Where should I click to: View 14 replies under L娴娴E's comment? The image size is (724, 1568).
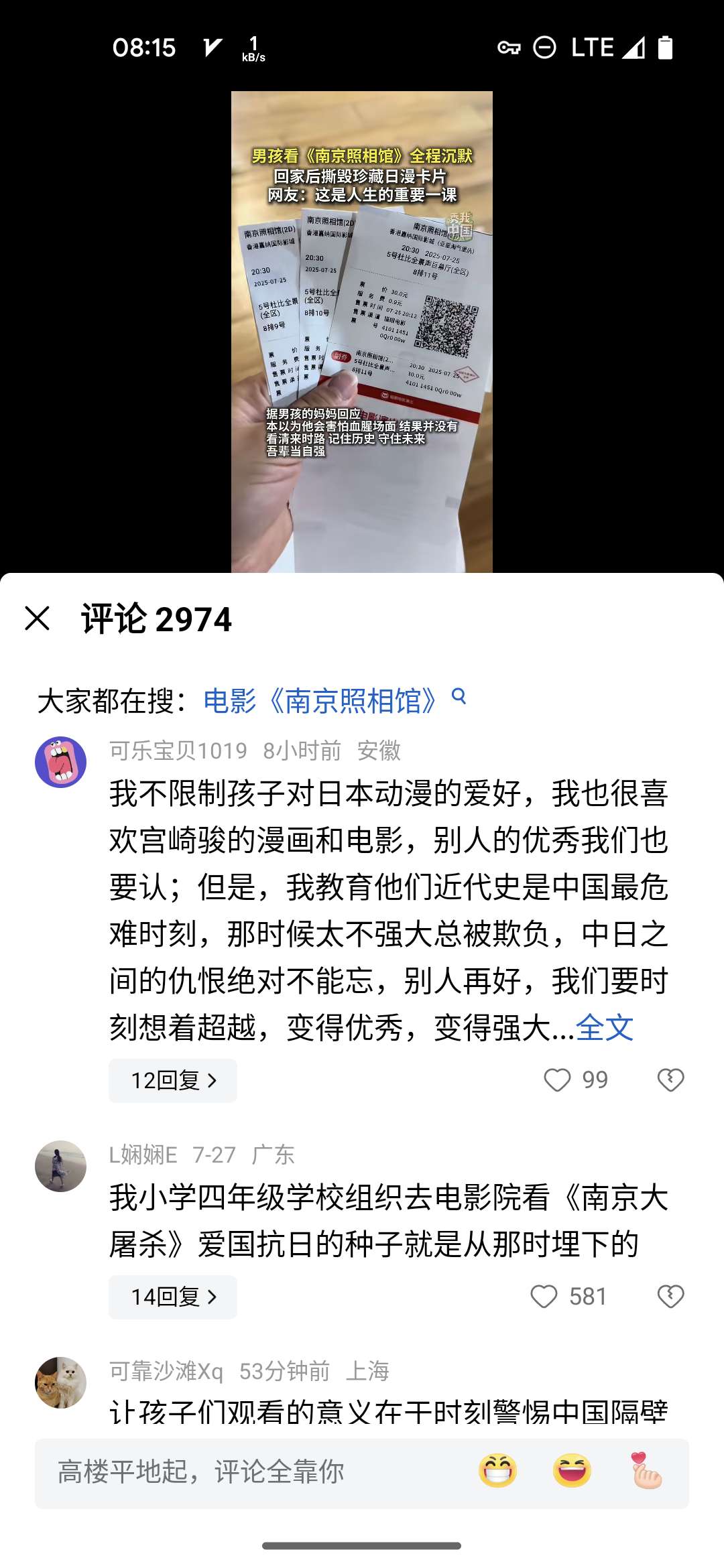tap(173, 1297)
